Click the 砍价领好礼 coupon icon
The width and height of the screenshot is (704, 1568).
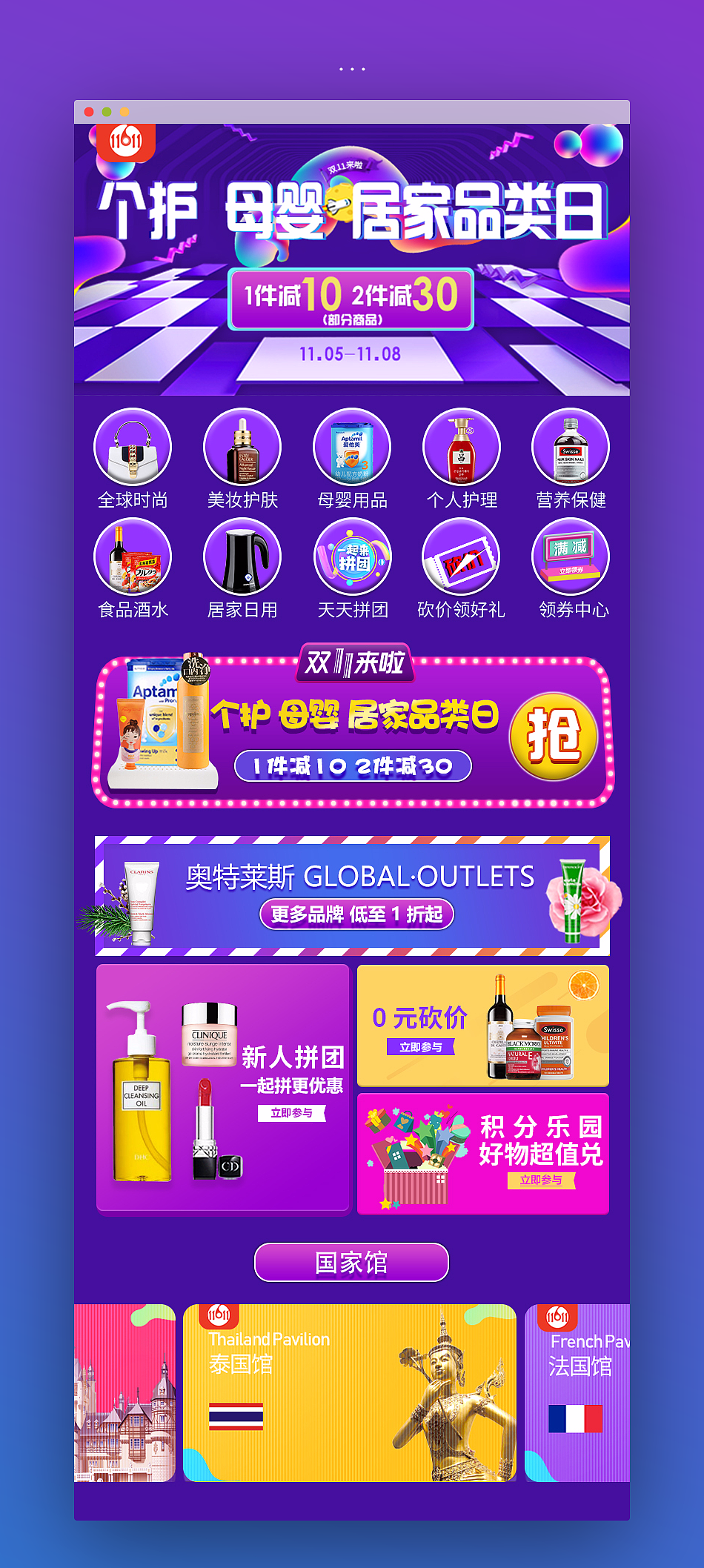(x=461, y=557)
